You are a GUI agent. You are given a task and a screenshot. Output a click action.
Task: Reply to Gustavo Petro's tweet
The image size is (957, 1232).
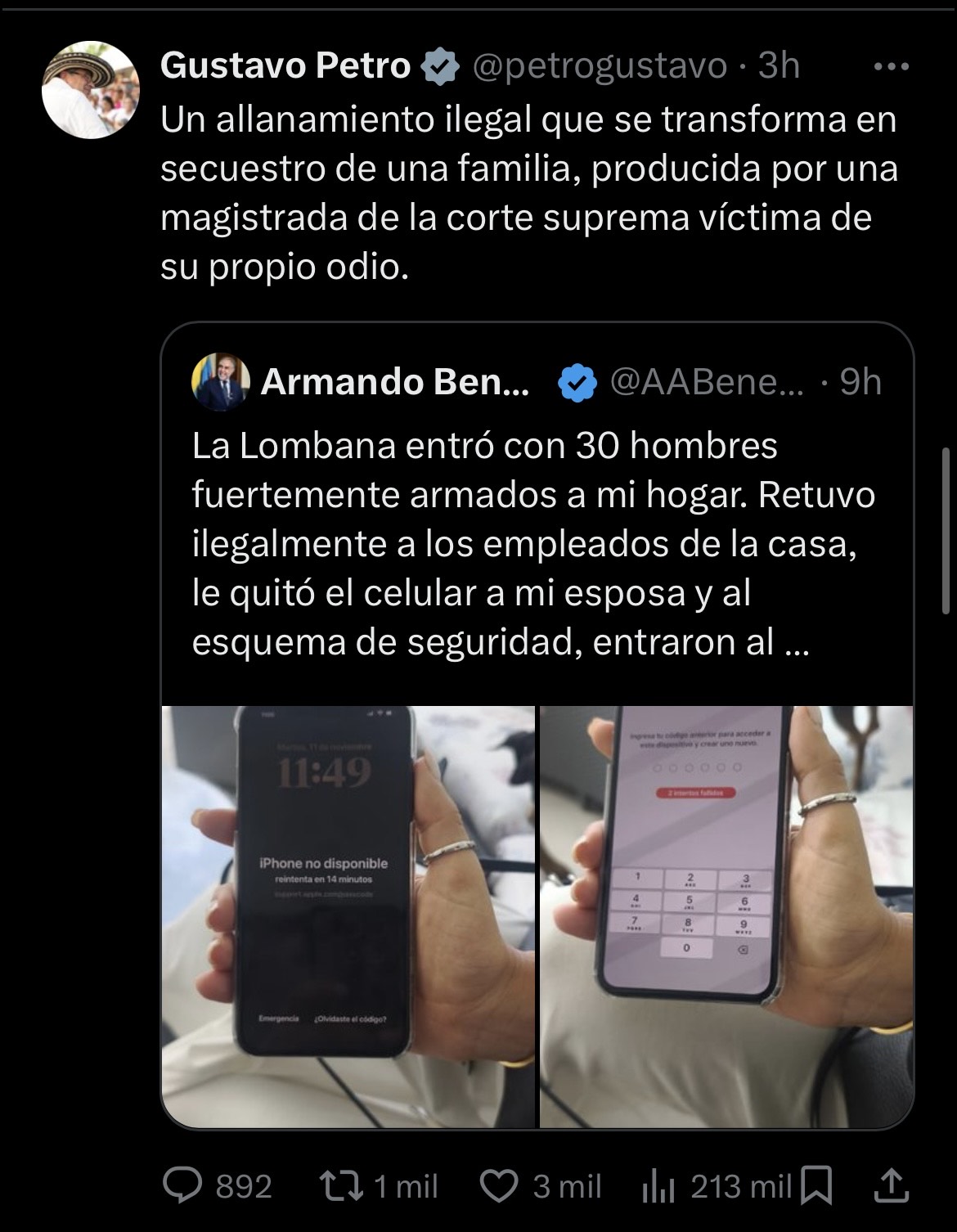click(183, 1185)
